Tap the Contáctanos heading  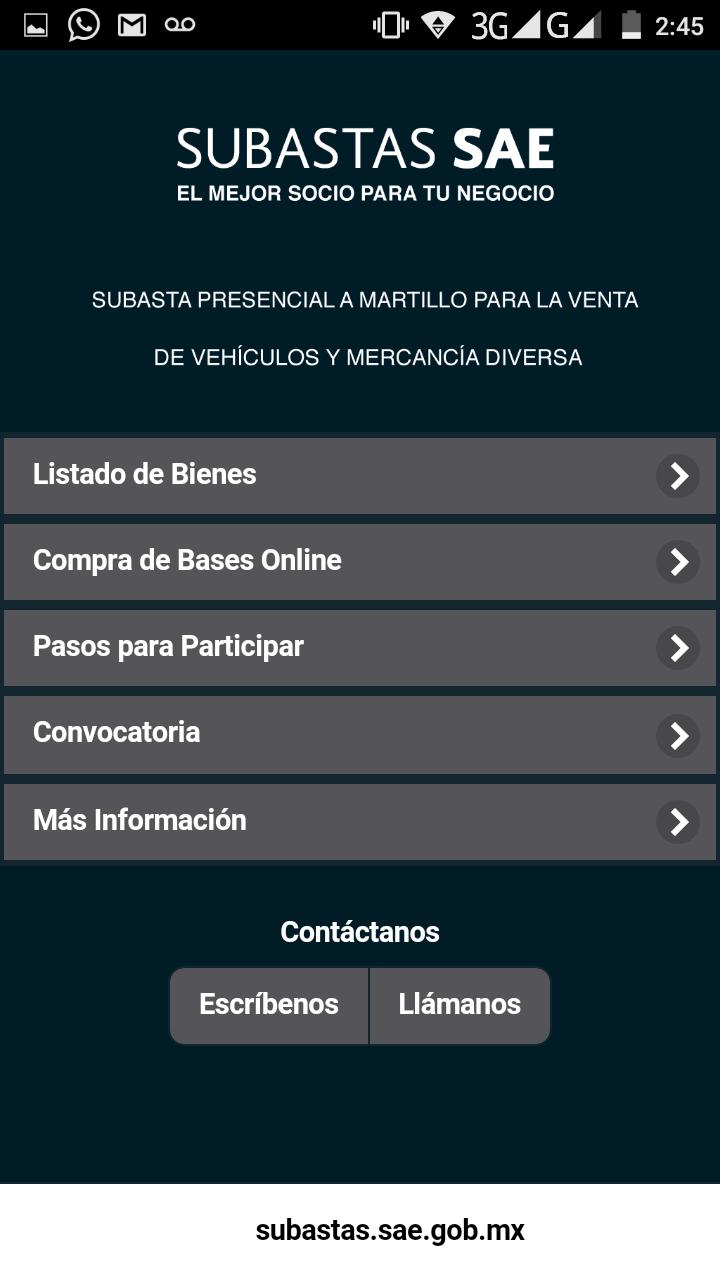(360, 931)
